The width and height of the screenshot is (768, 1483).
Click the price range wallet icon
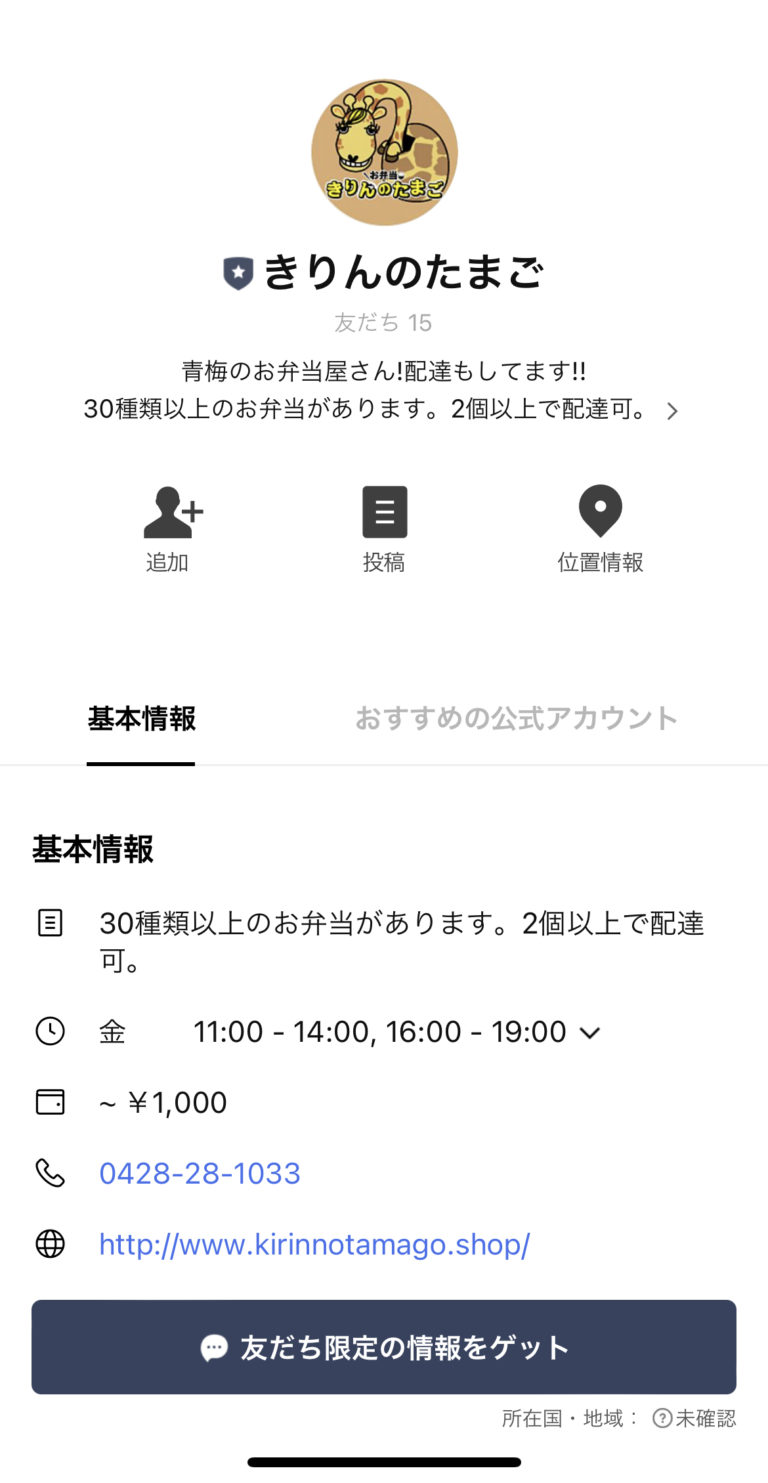click(50, 1101)
